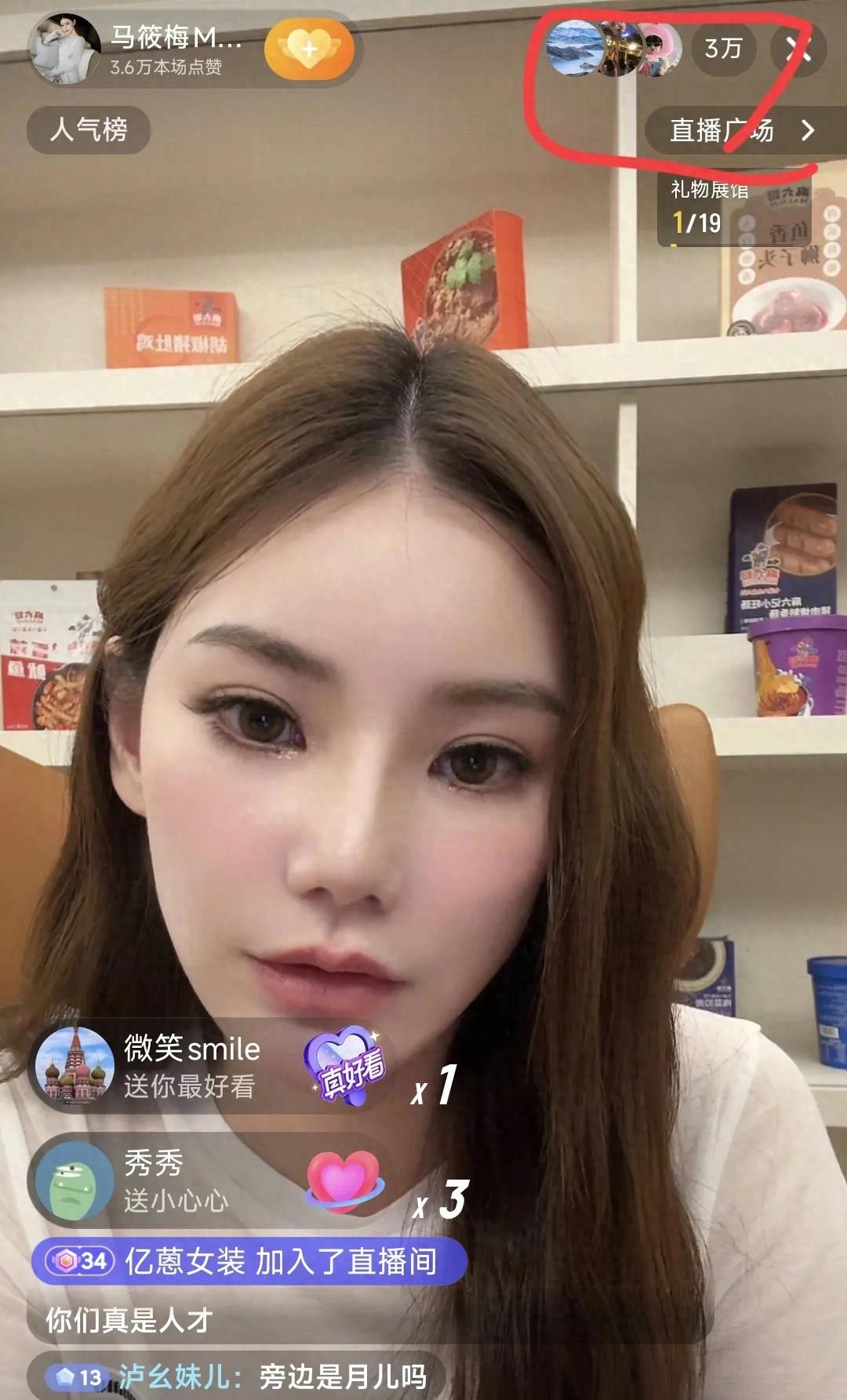Follow the streamer with the heart plus button
The image size is (847, 1400).
point(309,50)
